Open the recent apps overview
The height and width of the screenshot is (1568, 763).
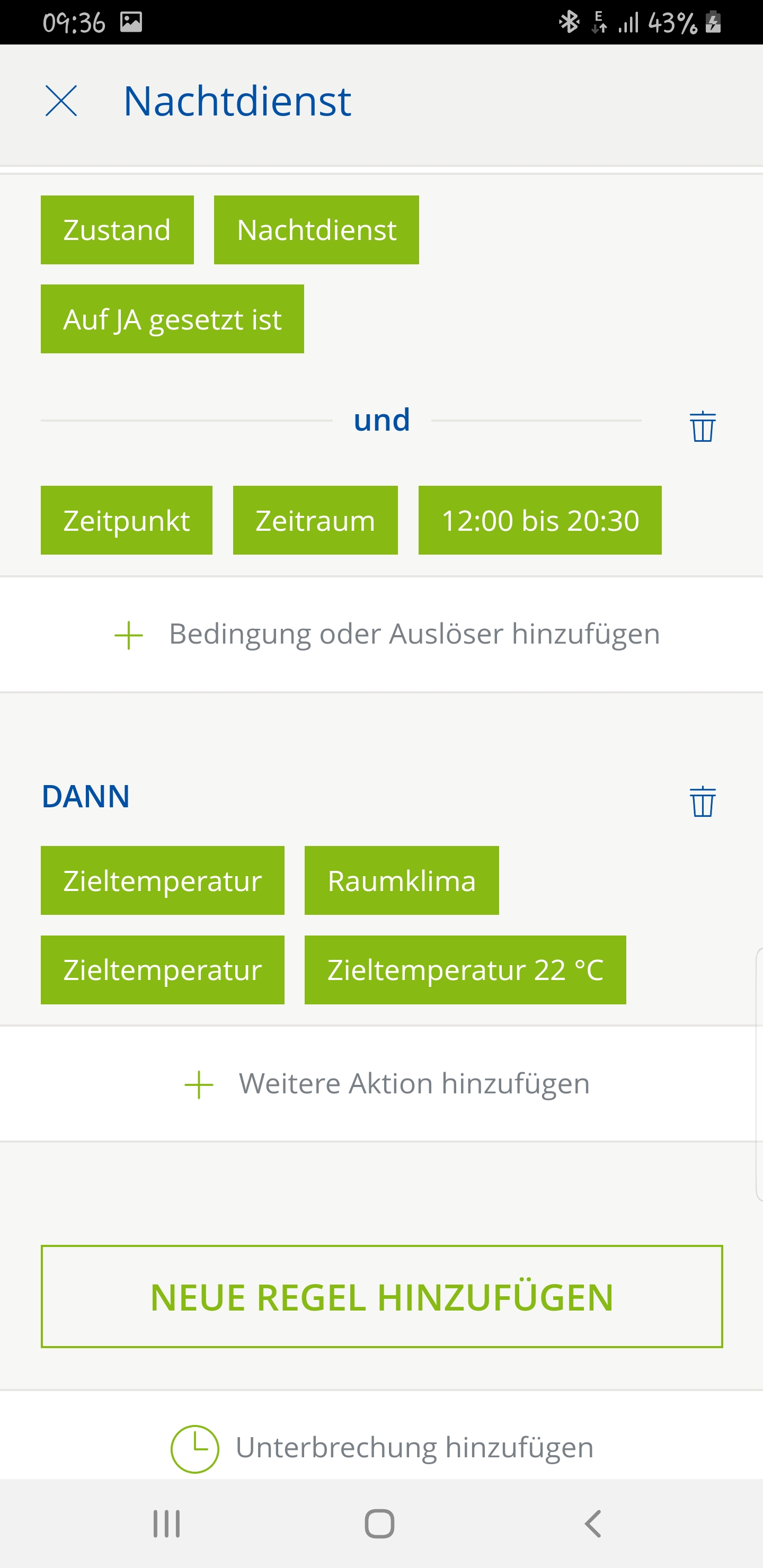[x=166, y=1524]
